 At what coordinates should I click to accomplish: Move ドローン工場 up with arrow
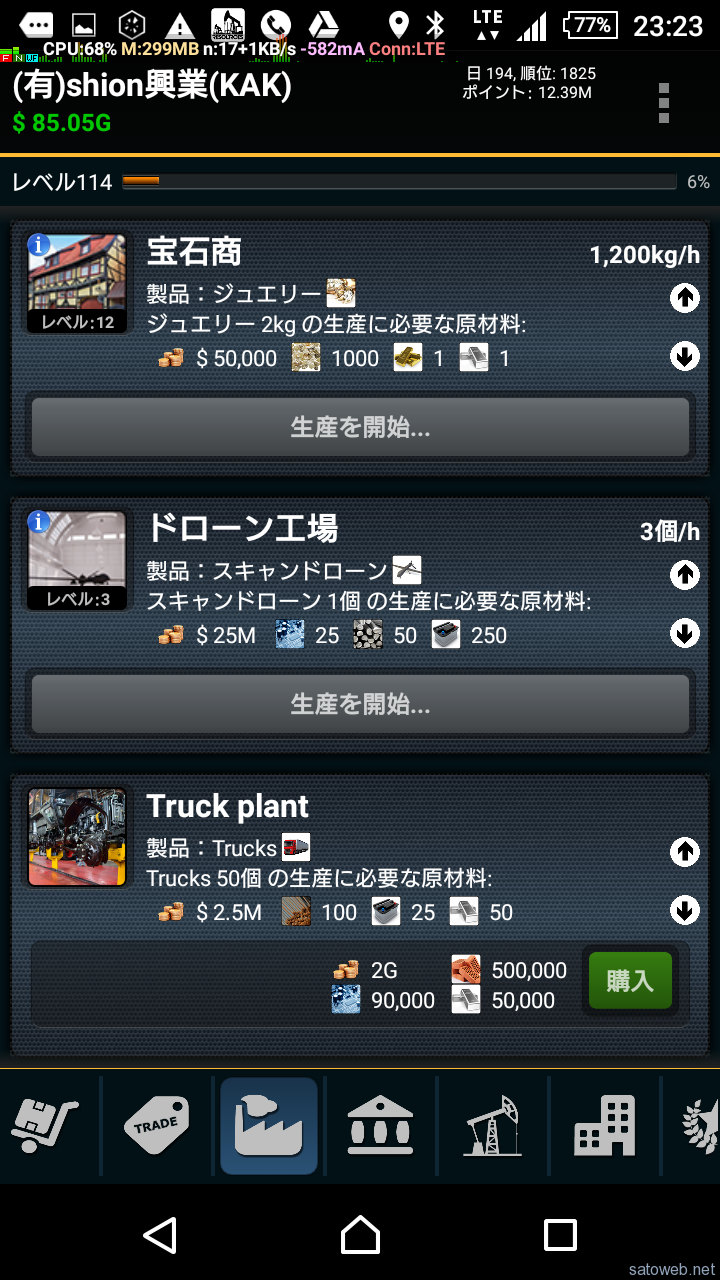coord(685,574)
